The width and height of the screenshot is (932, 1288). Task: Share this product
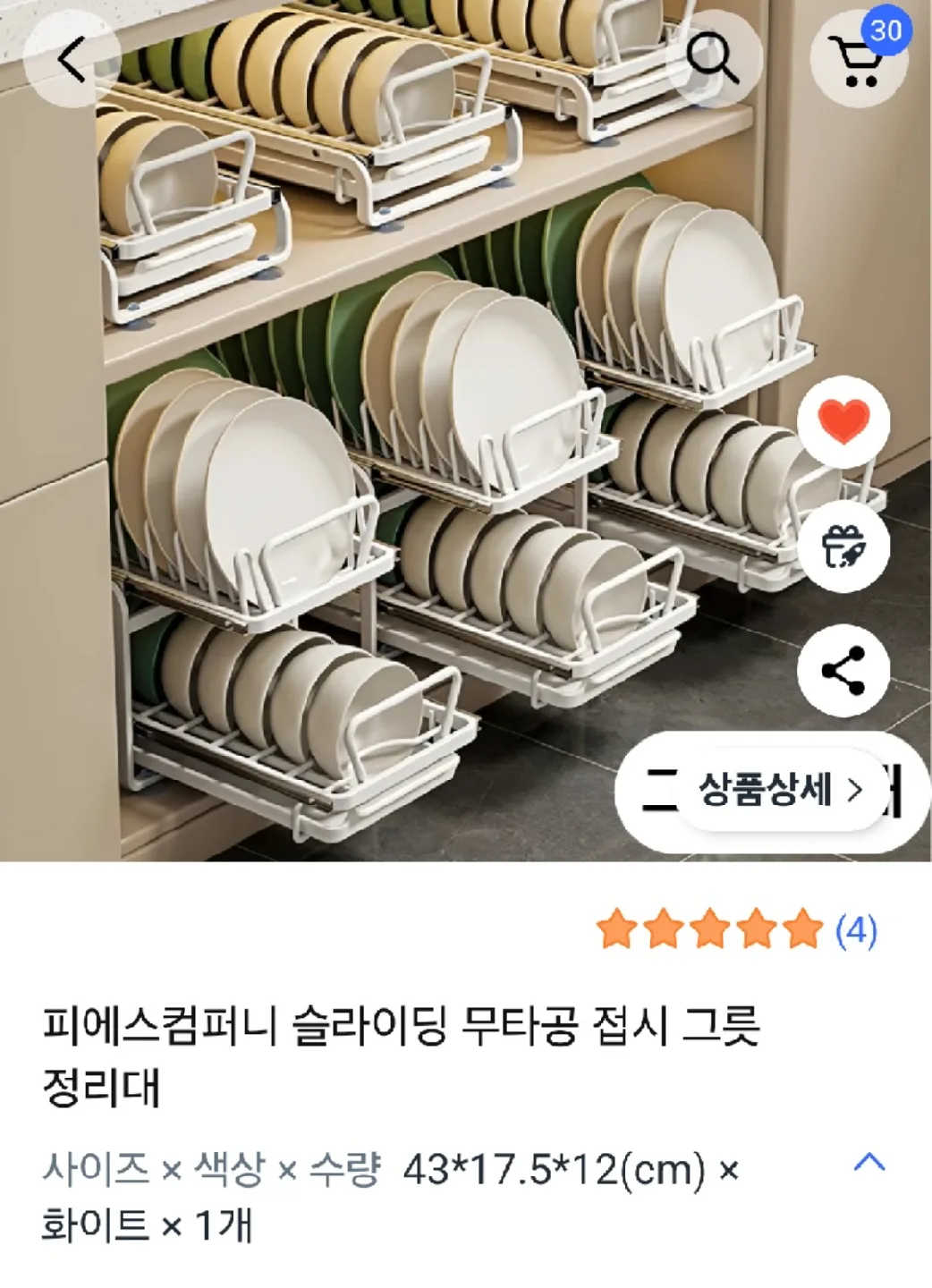(843, 670)
